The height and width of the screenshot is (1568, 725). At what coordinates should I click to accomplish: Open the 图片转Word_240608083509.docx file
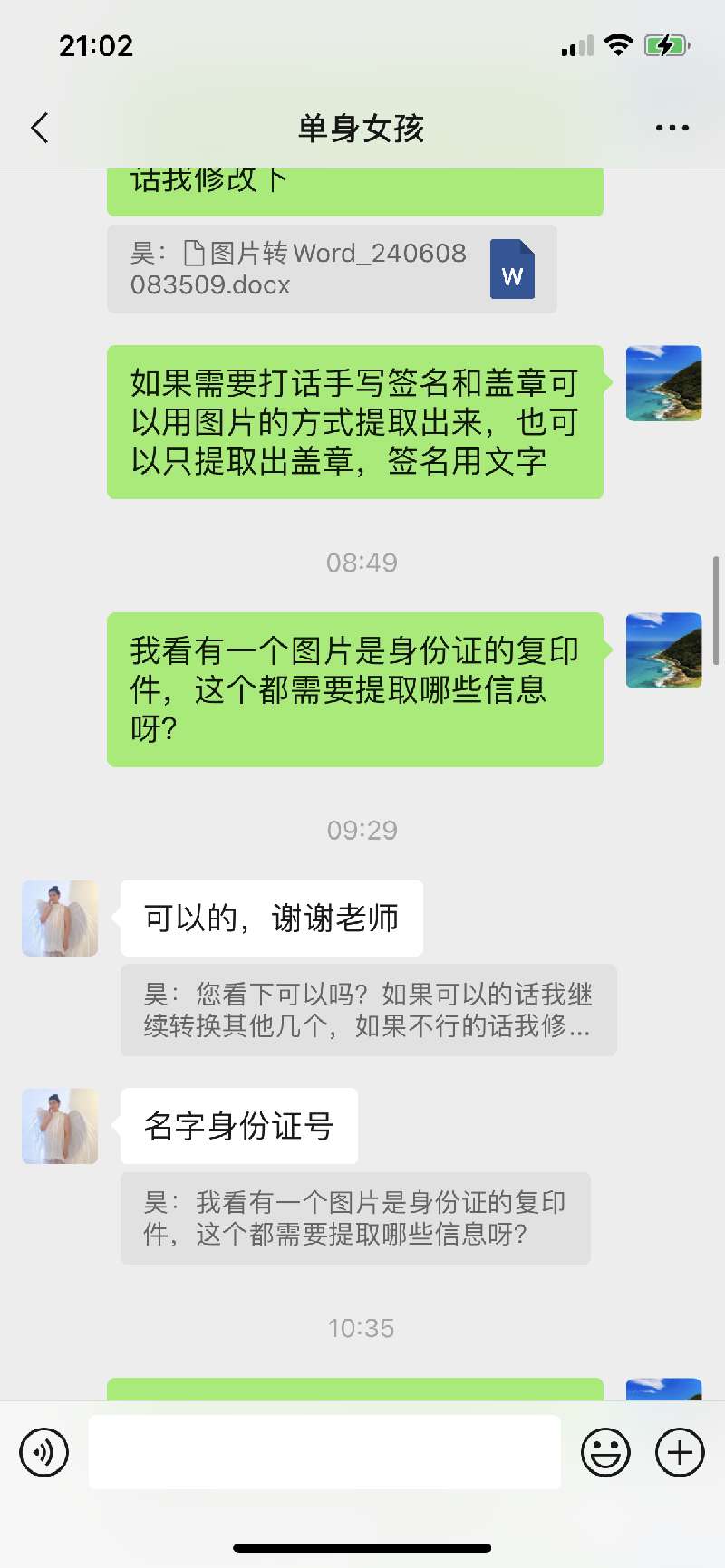(332, 269)
